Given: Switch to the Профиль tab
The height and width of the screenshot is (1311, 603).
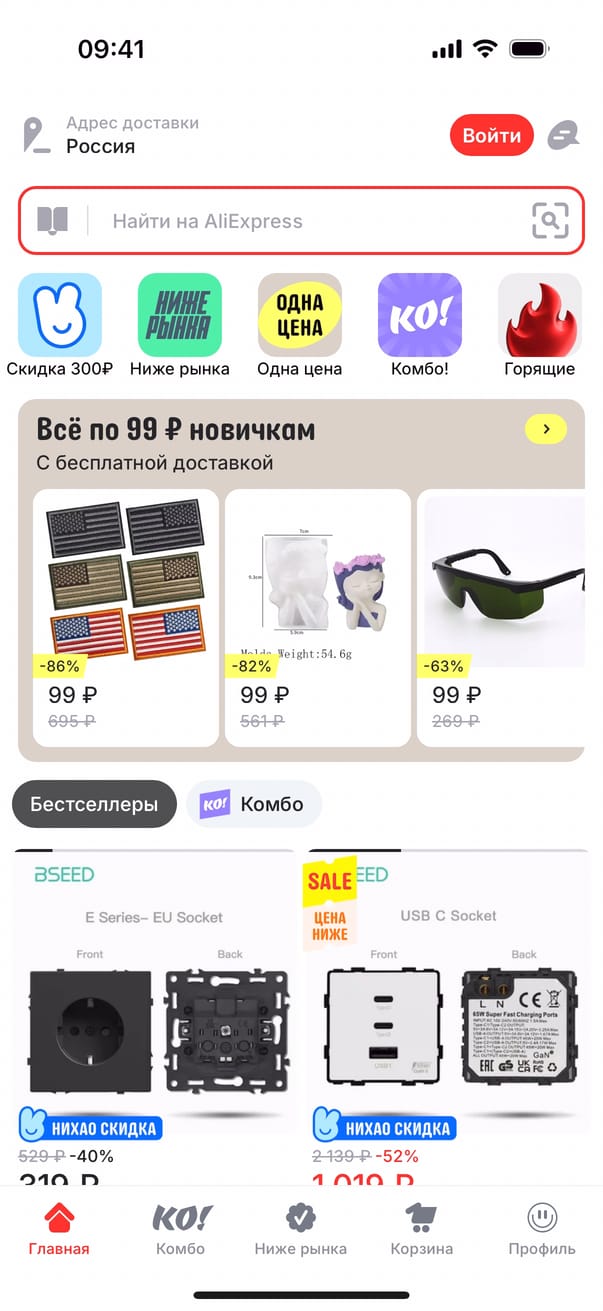Looking at the screenshot, I should 541,1229.
